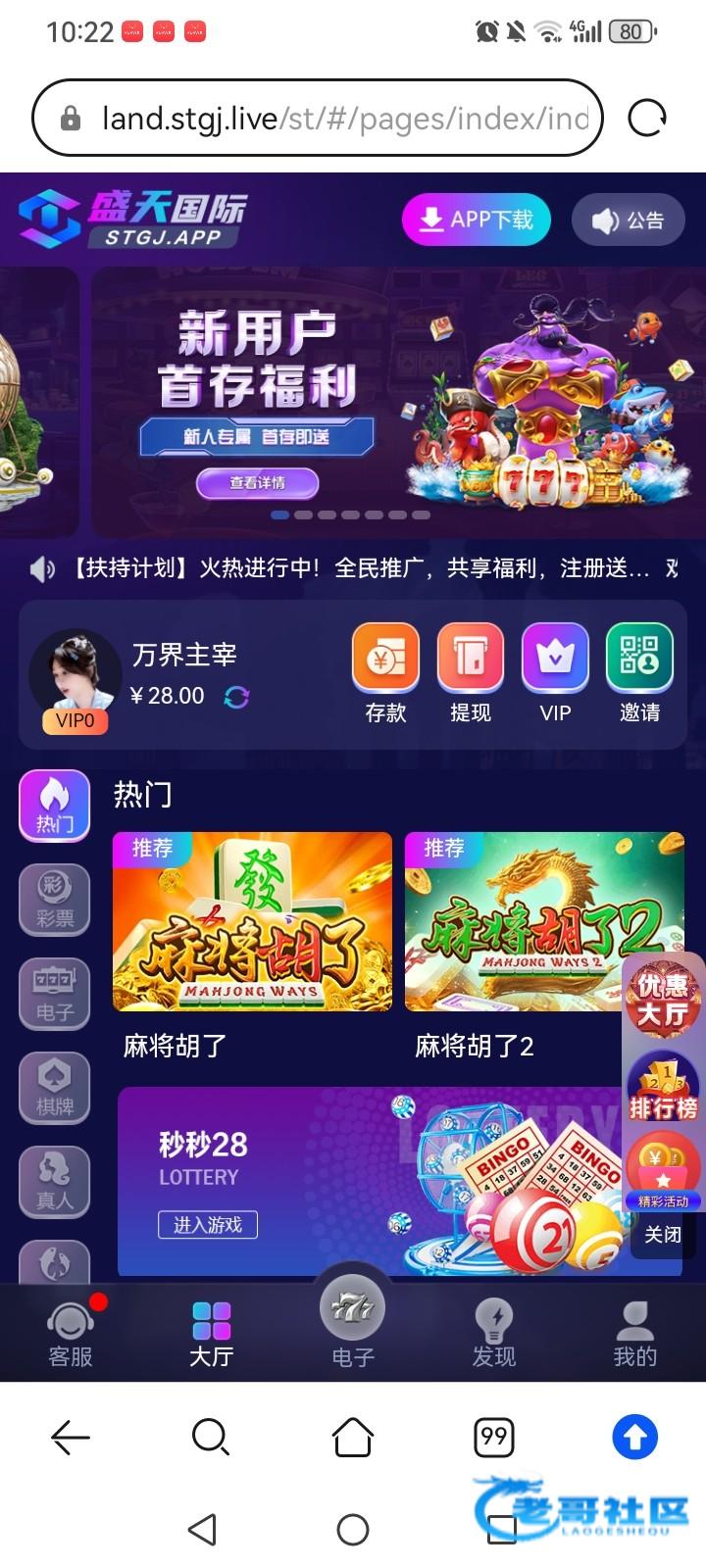Open 提现 withdrawal
This screenshot has height=1568, width=706.
tap(471, 674)
